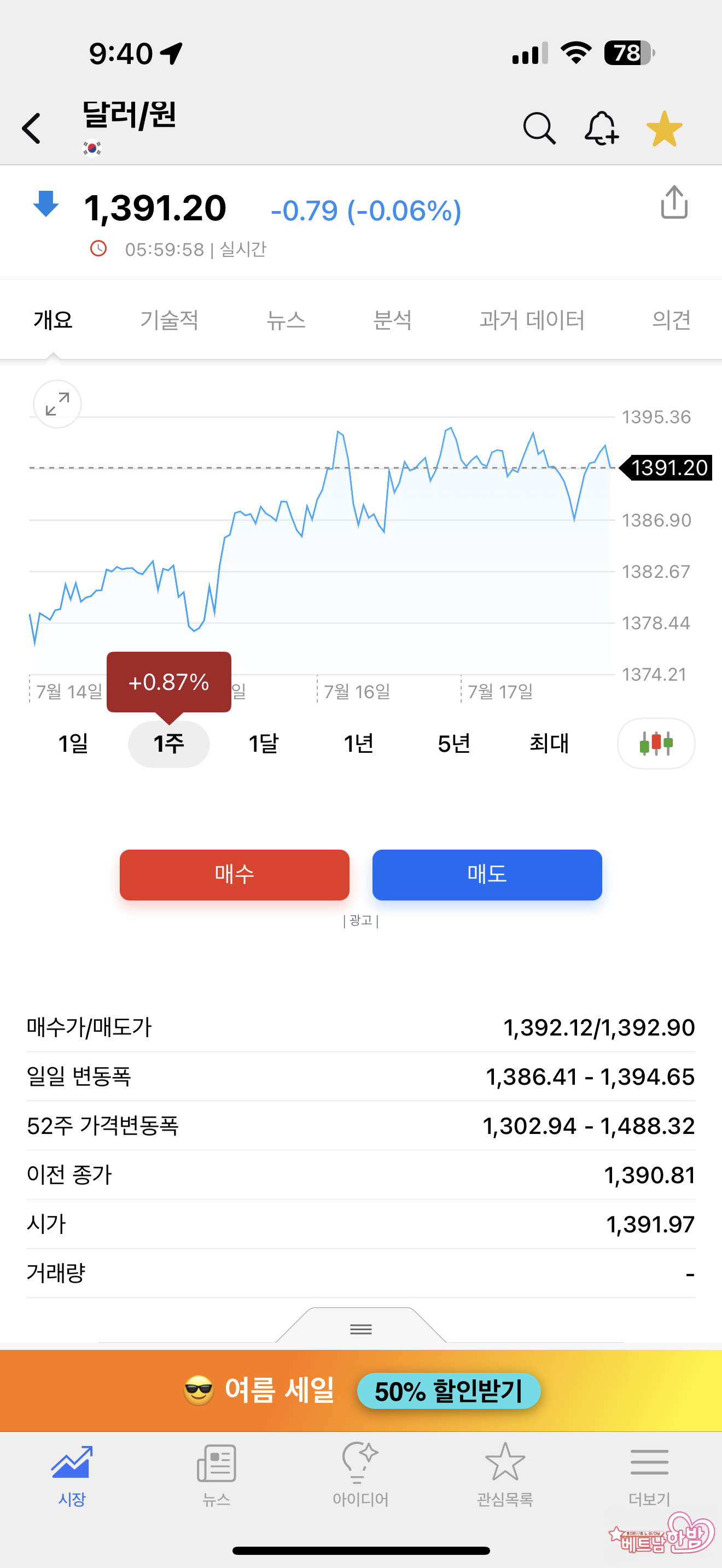Select the 1년 chart range
This screenshot has height=1568, width=722.
(x=359, y=743)
